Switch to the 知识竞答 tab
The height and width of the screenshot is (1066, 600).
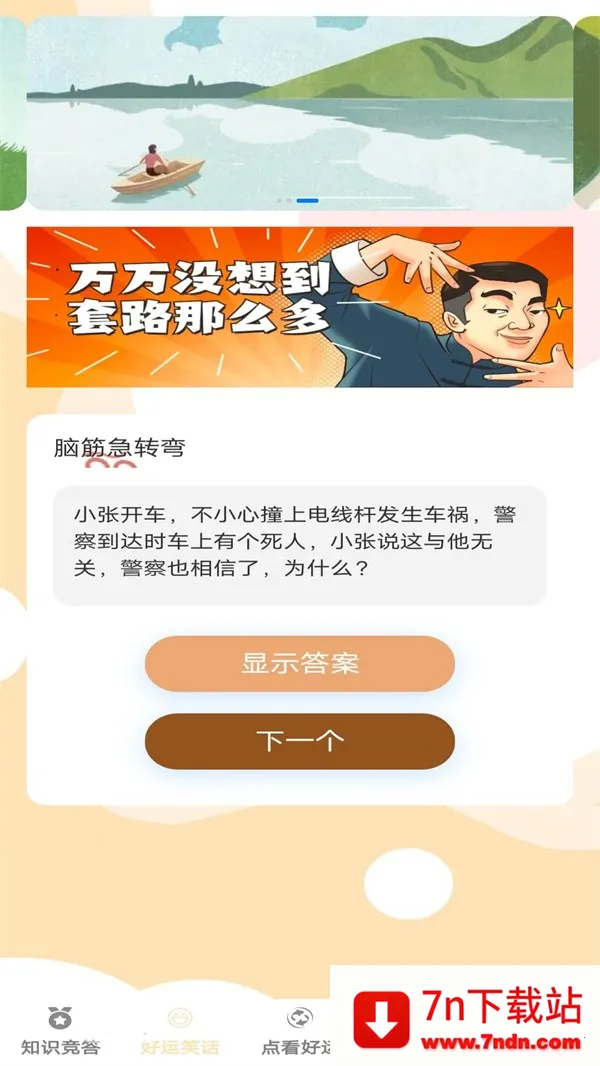click(x=60, y=1032)
